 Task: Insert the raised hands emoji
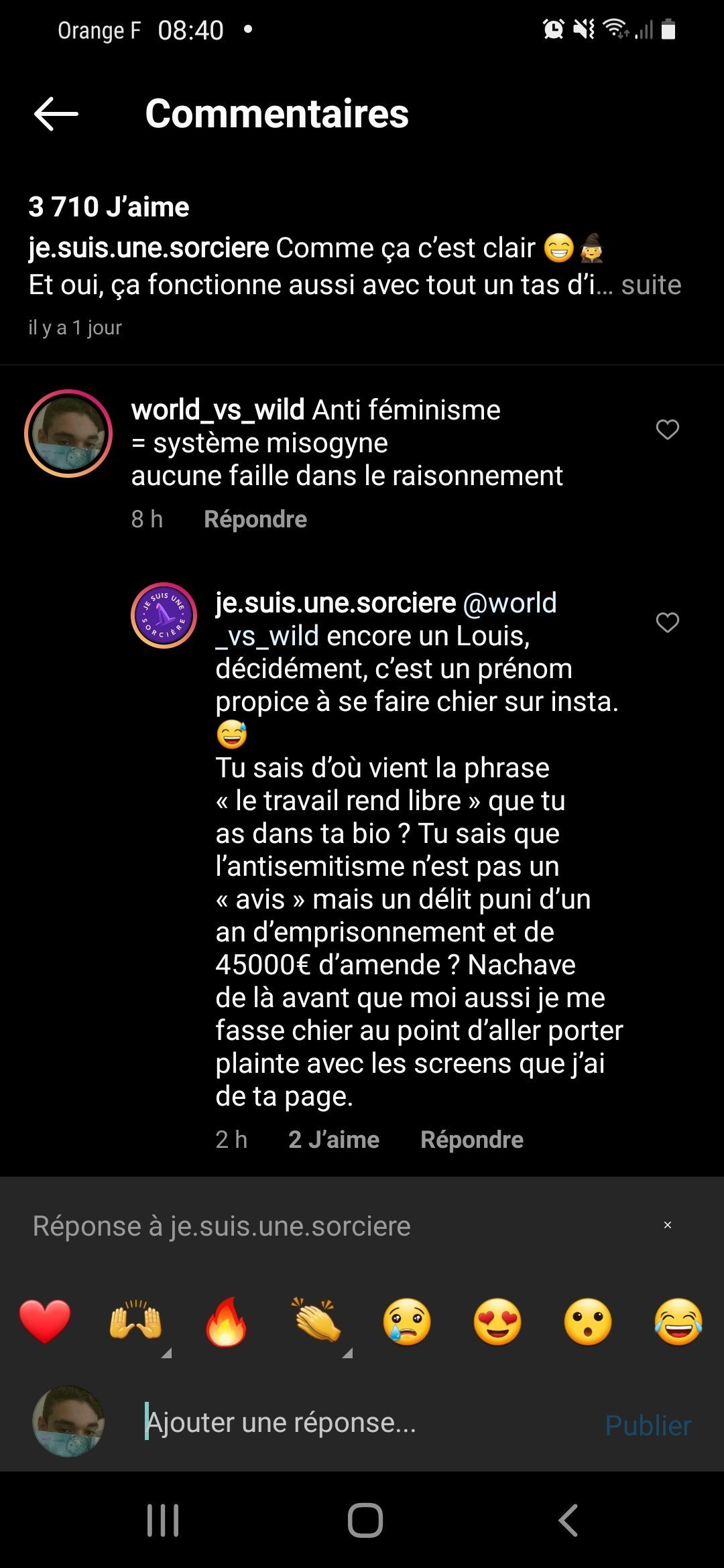tap(135, 1321)
